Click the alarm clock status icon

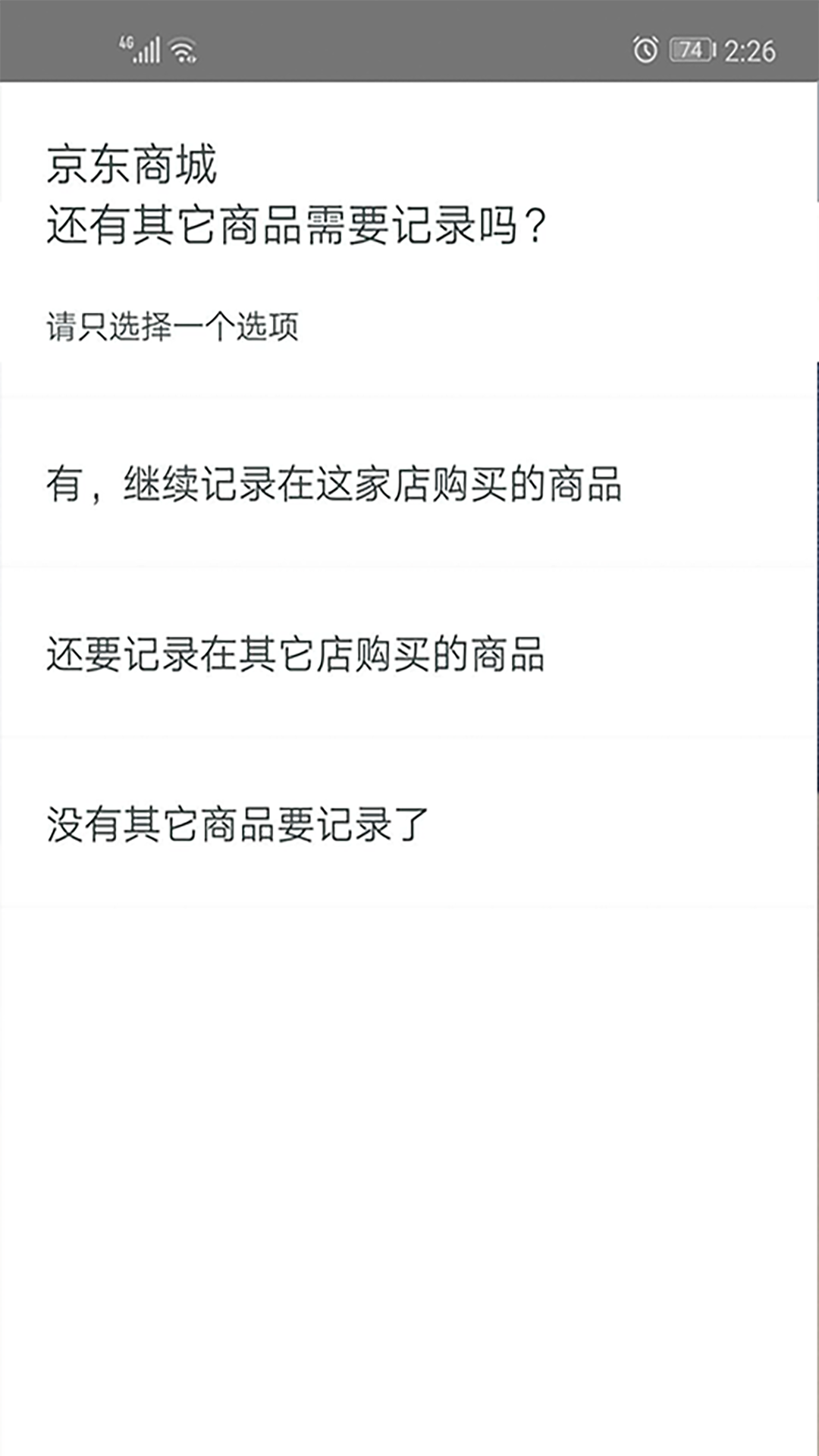pyautogui.click(x=645, y=48)
